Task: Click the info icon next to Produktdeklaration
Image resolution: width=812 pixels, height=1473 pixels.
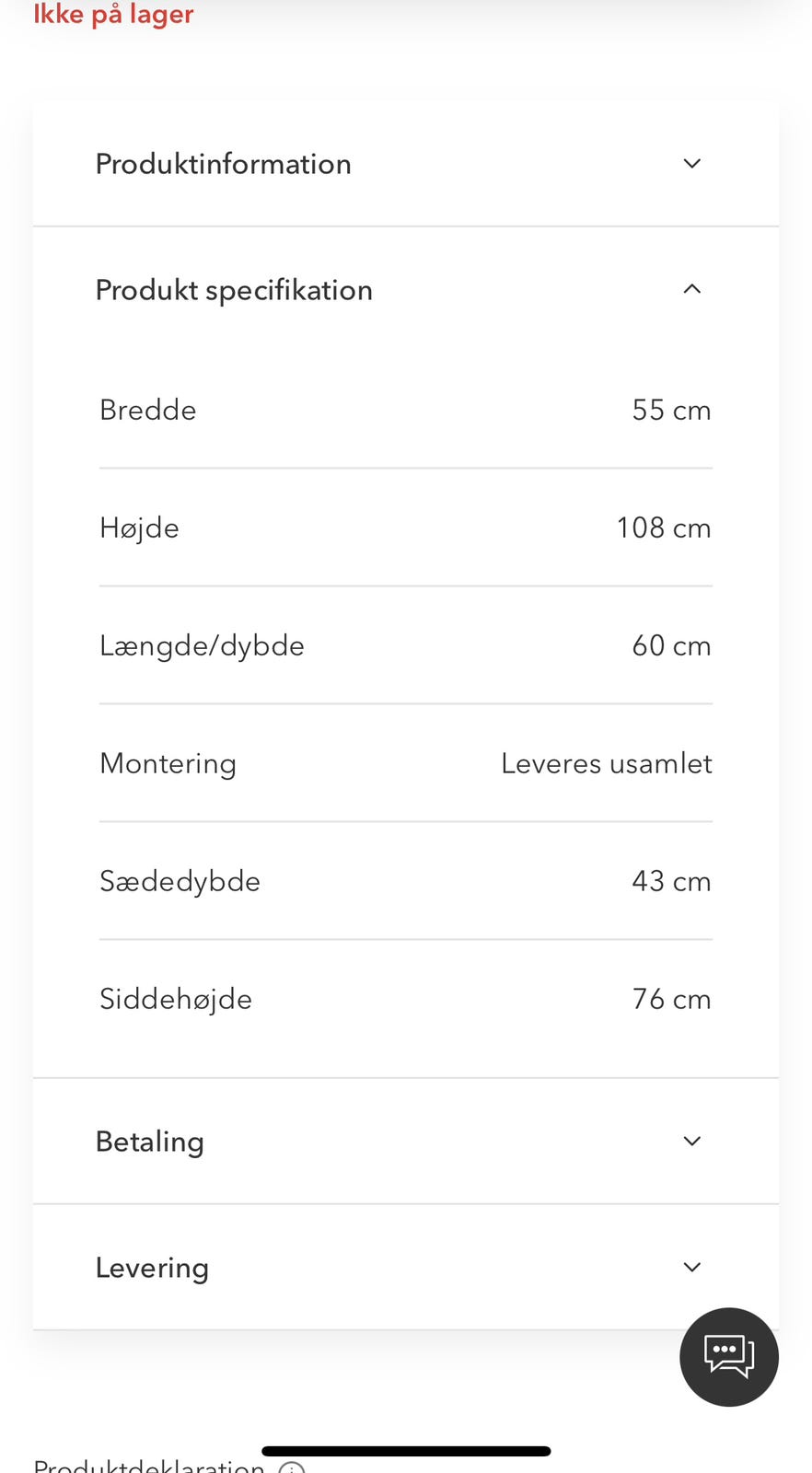Action: 291,1466
